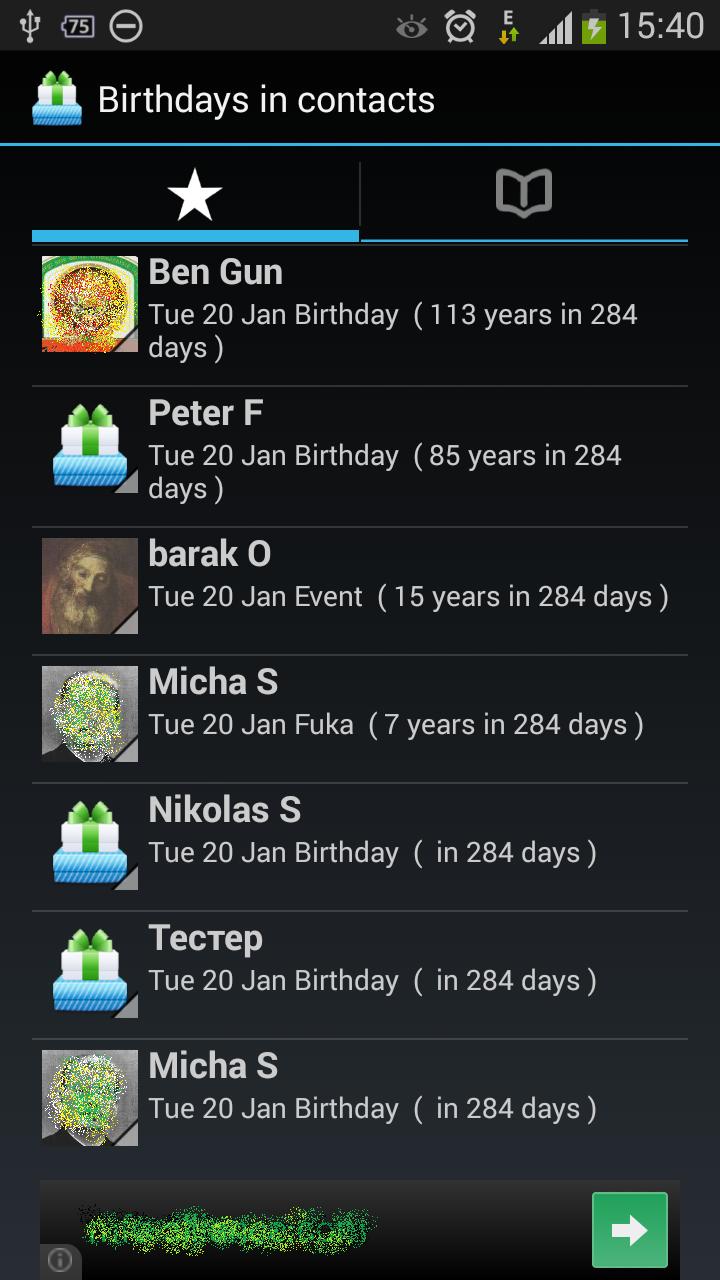Tap the gift icon next to Тестер
The image size is (720, 1280).
89,968
